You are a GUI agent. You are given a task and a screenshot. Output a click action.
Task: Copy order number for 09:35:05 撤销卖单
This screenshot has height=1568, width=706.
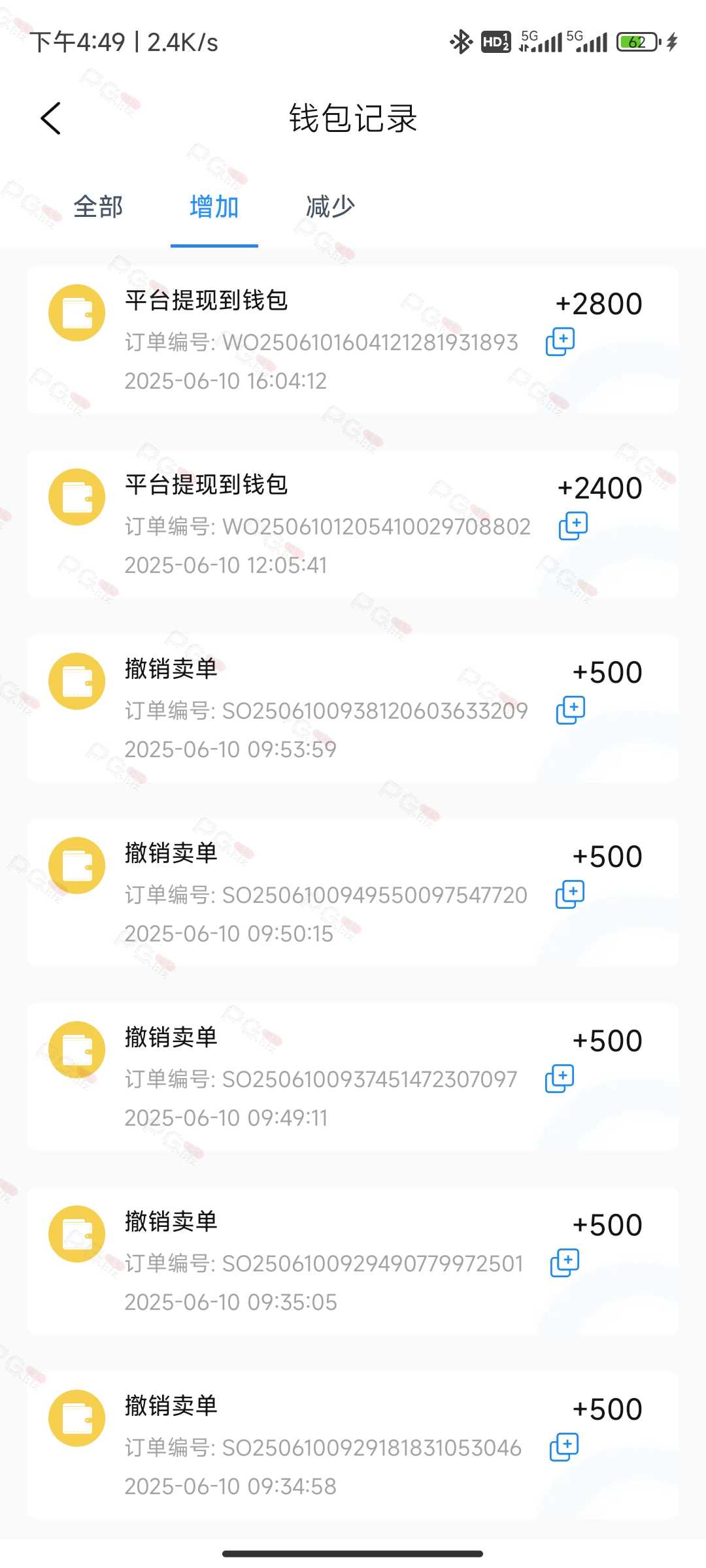click(x=565, y=1264)
